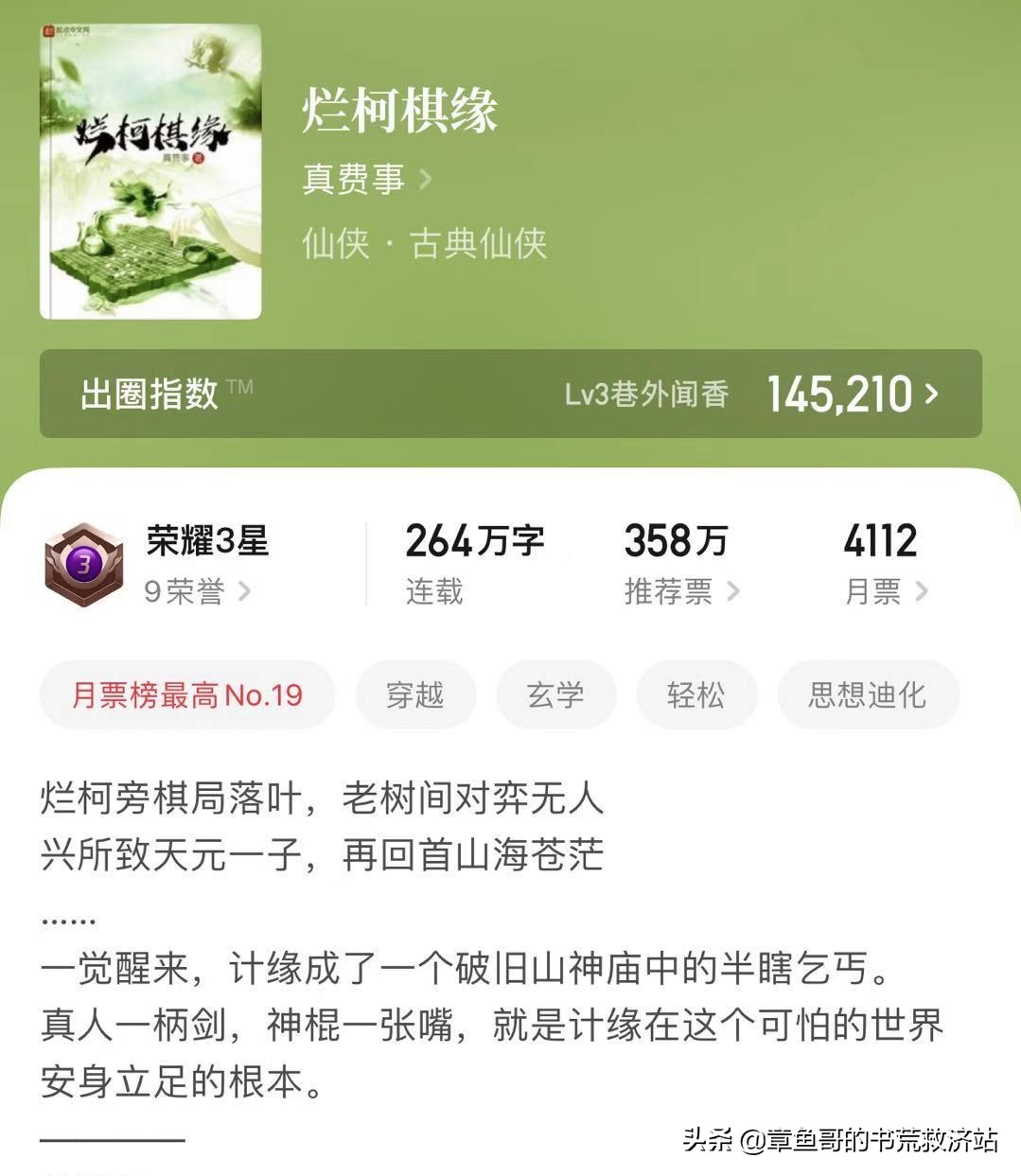Select the 穿越 tag
Viewport: 1021px width, 1176px height.
click(x=414, y=694)
